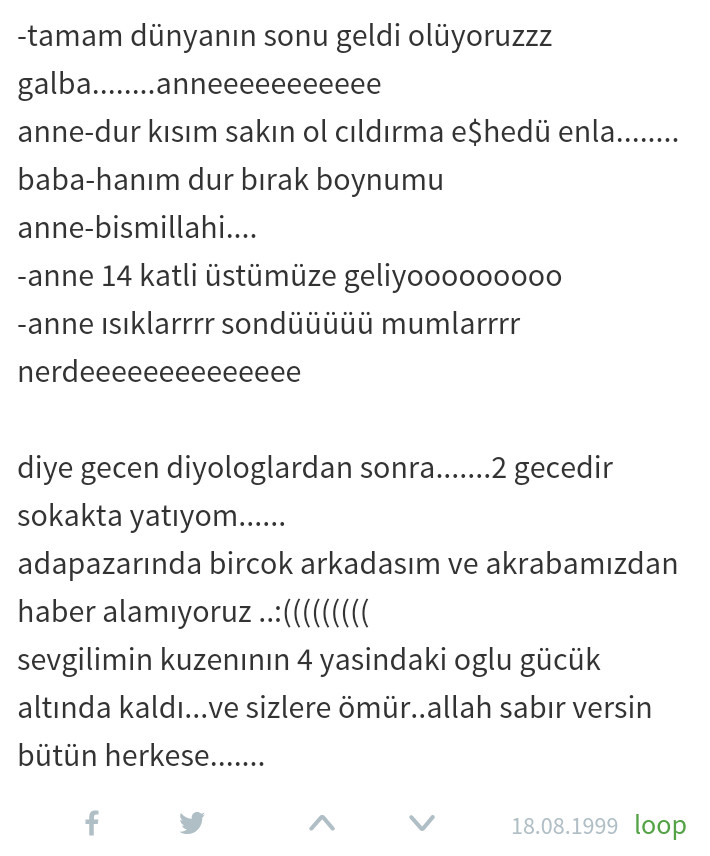
Task: Open author profile loop
Action: (x=659, y=825)
